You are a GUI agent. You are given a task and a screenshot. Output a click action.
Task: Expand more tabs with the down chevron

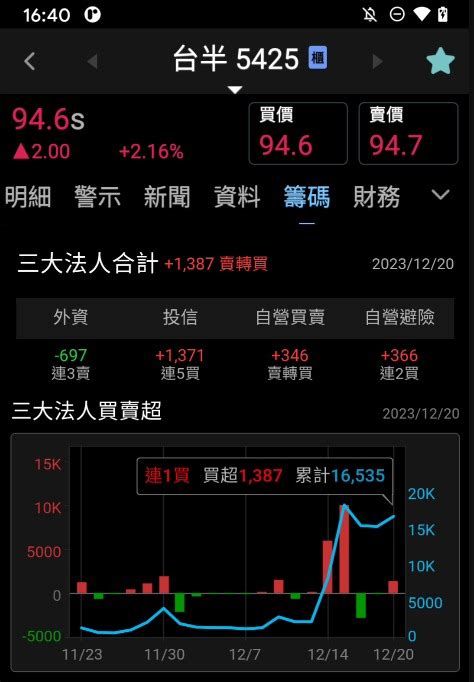point(440,194)
